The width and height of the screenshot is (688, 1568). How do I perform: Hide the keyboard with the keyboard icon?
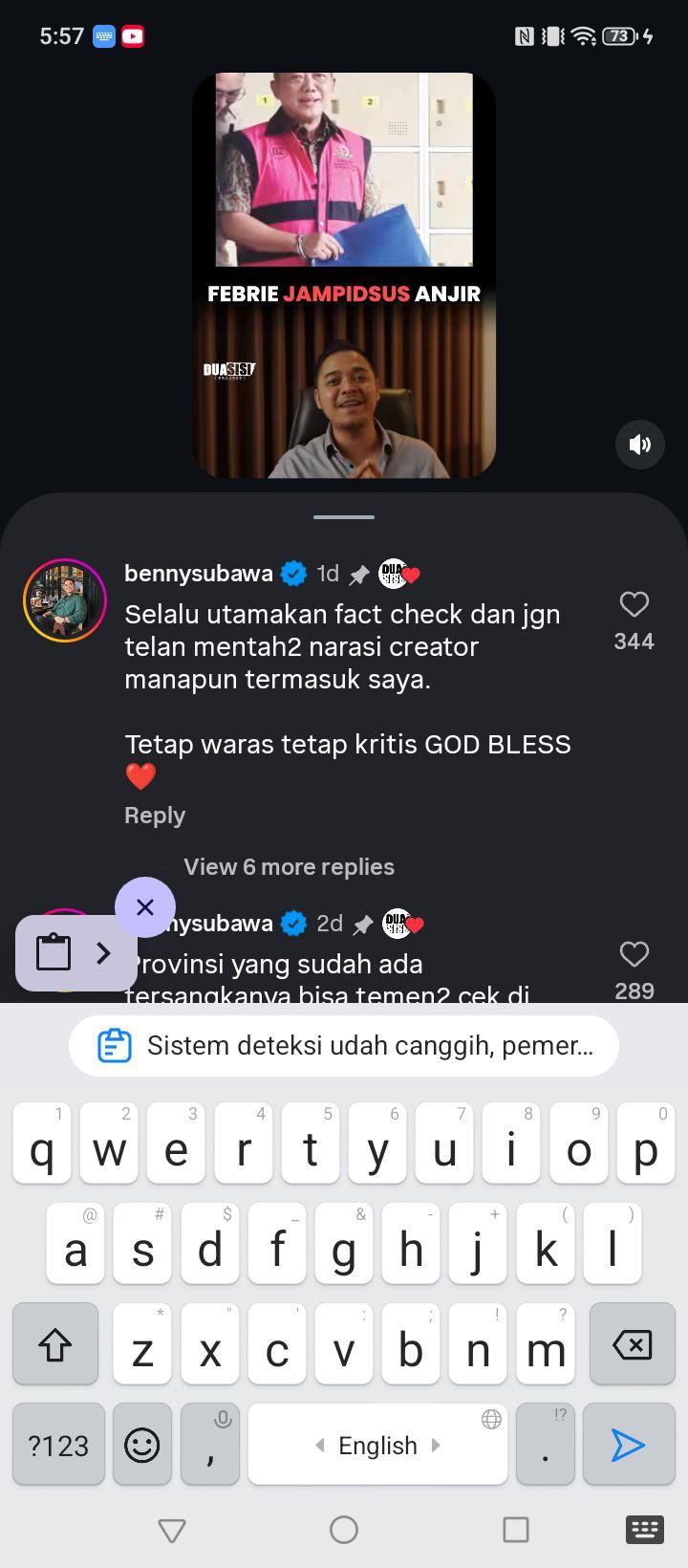coord(644,1530)
